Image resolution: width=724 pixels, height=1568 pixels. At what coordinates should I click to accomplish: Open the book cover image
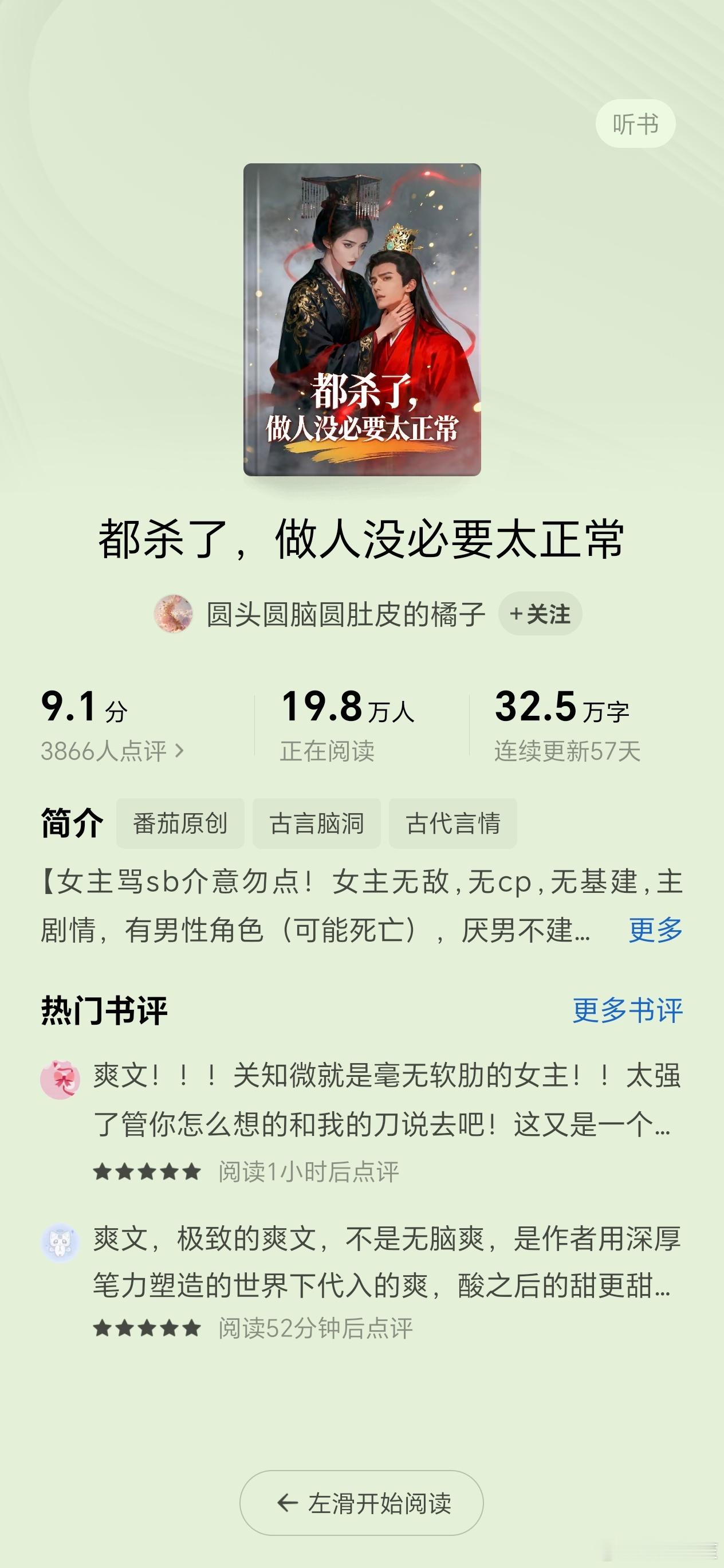click(x=362, y=320)
